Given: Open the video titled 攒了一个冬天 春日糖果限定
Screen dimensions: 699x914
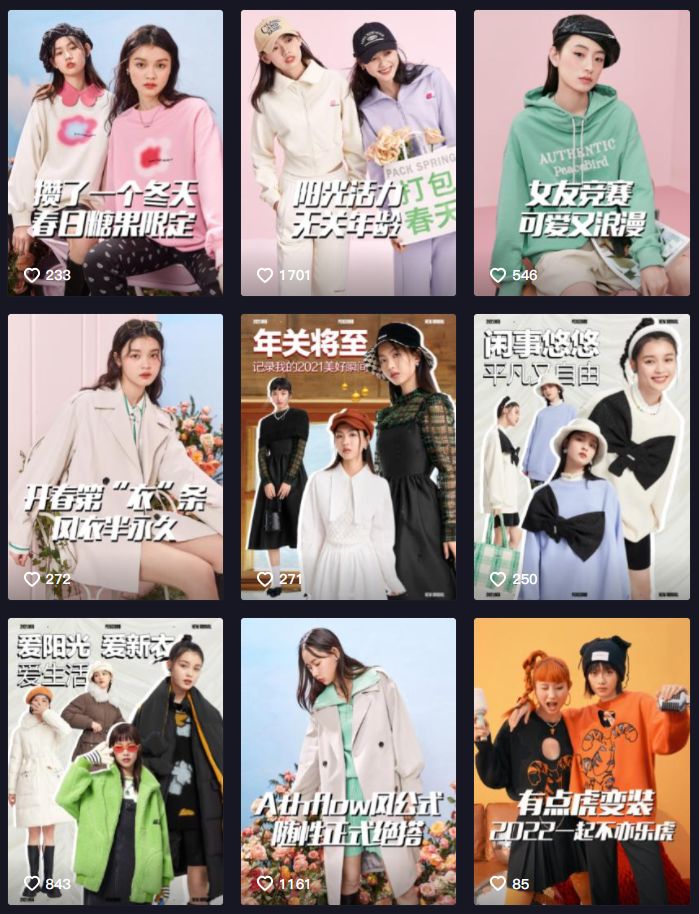Looking at the screenshot, I should (x=115, y=152).
